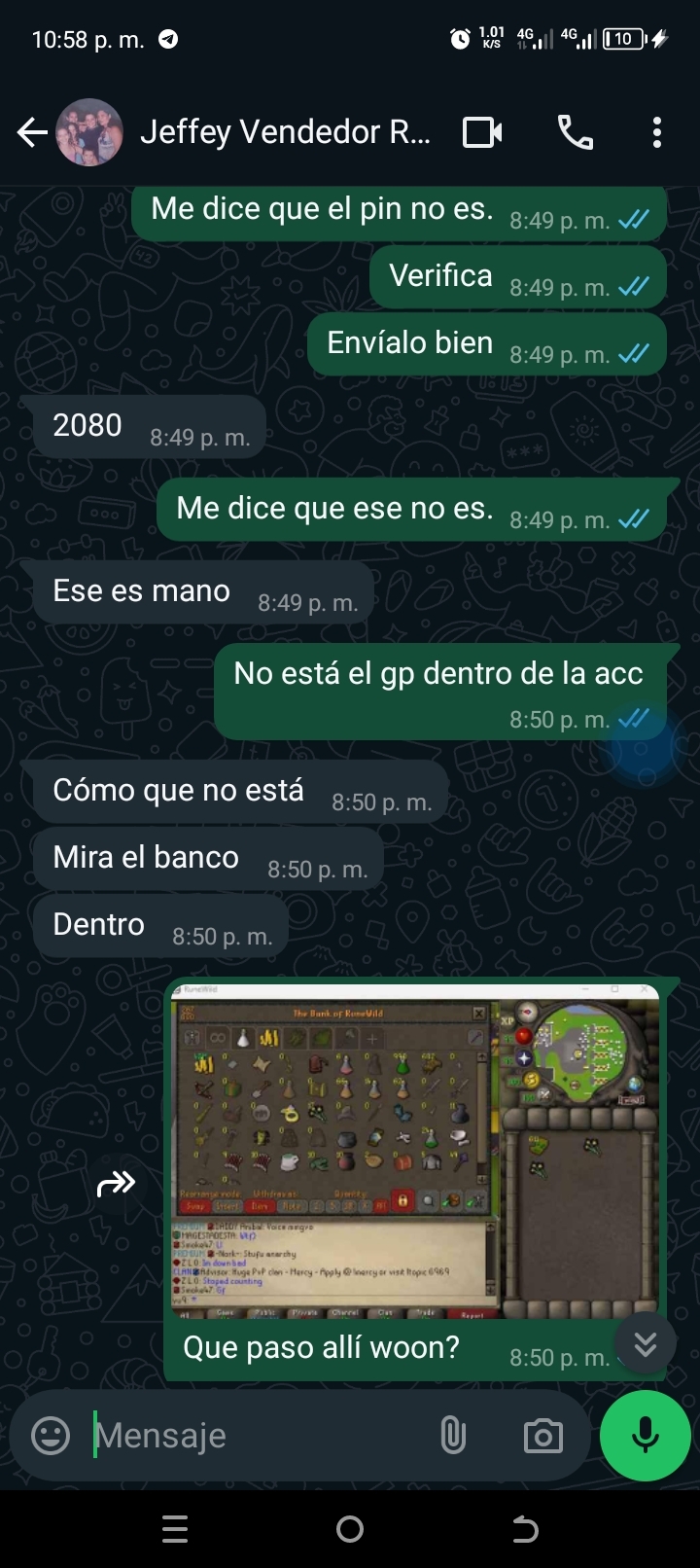Start a voice call with Jeffey
The image size is (700, 1568).
point(576,132)
